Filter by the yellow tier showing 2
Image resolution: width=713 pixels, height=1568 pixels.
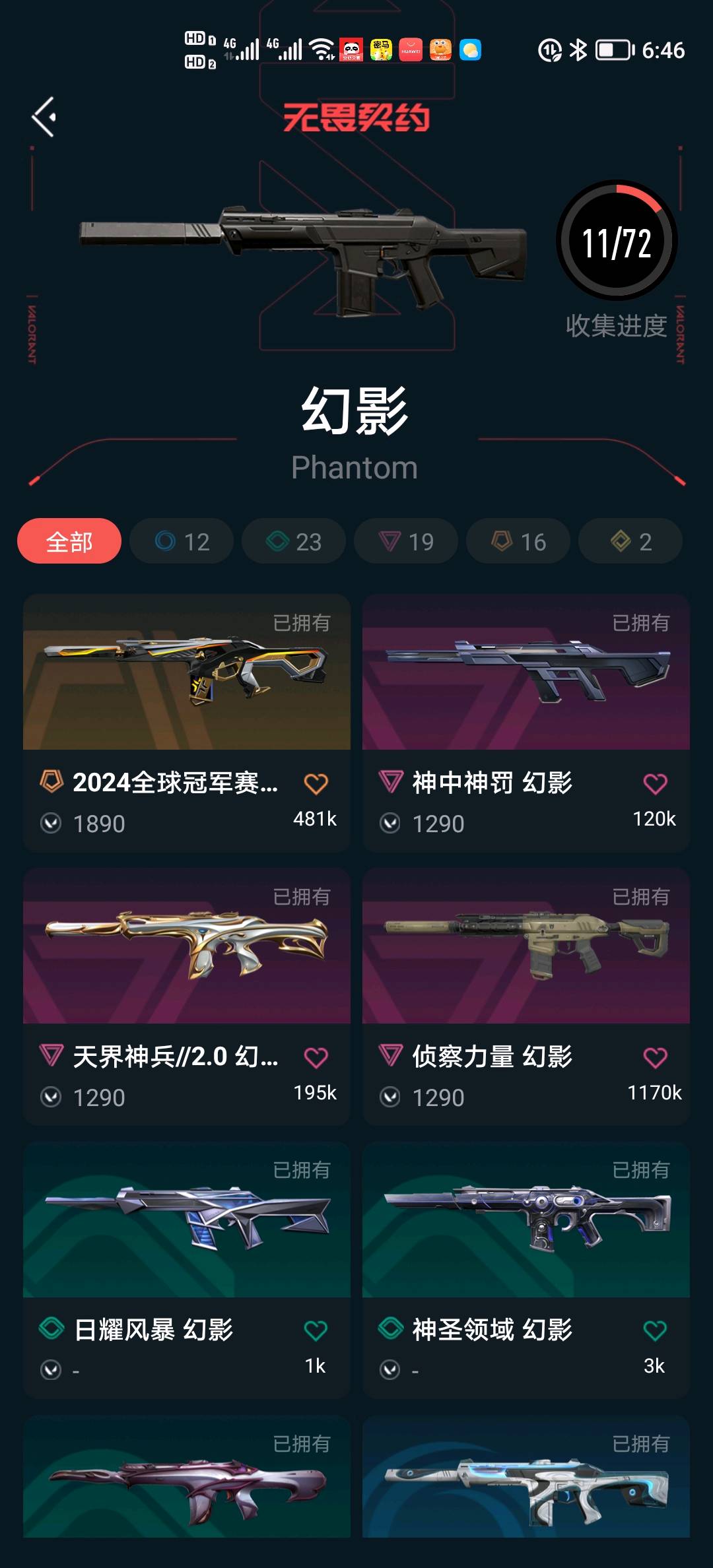630,541
